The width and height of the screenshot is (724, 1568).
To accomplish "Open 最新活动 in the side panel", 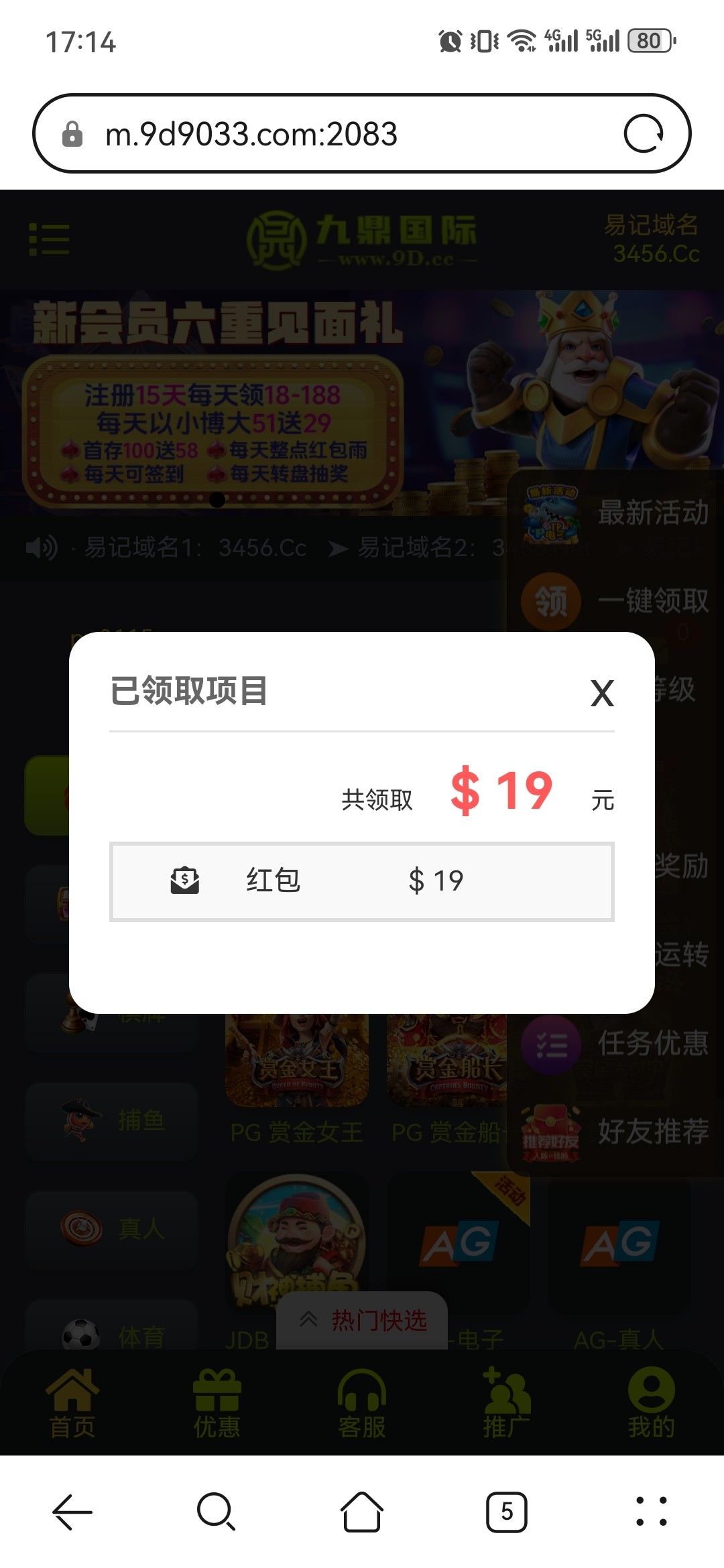I will (617, 513).
